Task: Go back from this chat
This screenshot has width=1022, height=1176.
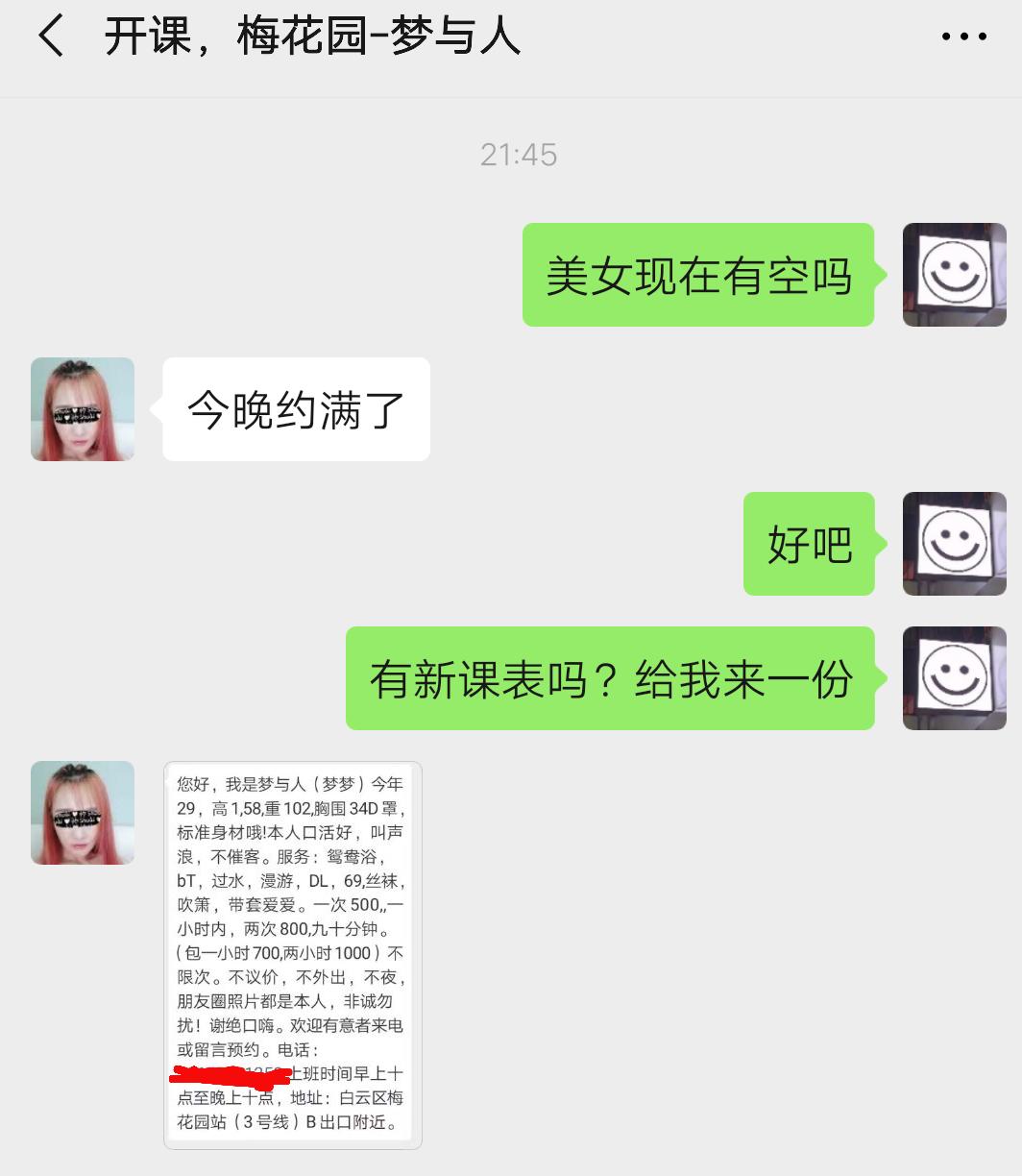Action: point(51,38)
